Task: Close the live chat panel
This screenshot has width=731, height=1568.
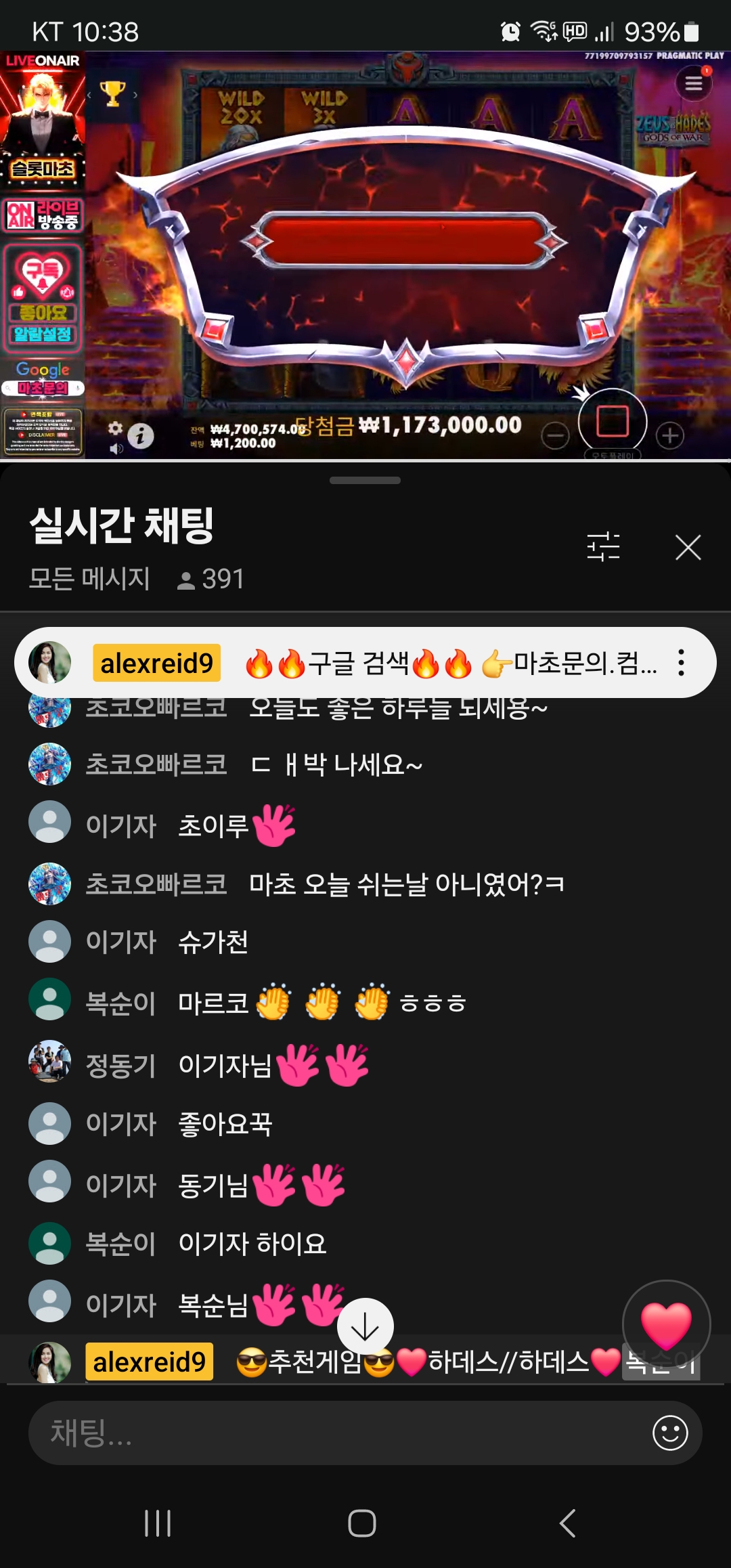Action: 688,547
